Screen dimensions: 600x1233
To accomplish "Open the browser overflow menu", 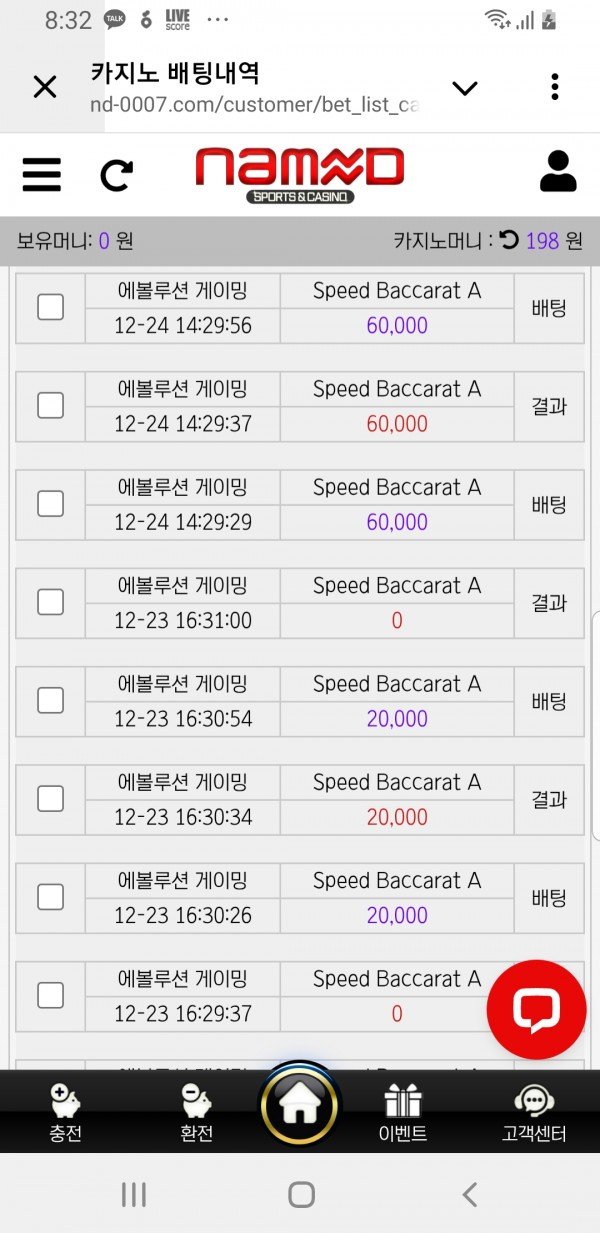I will [555, 87].
